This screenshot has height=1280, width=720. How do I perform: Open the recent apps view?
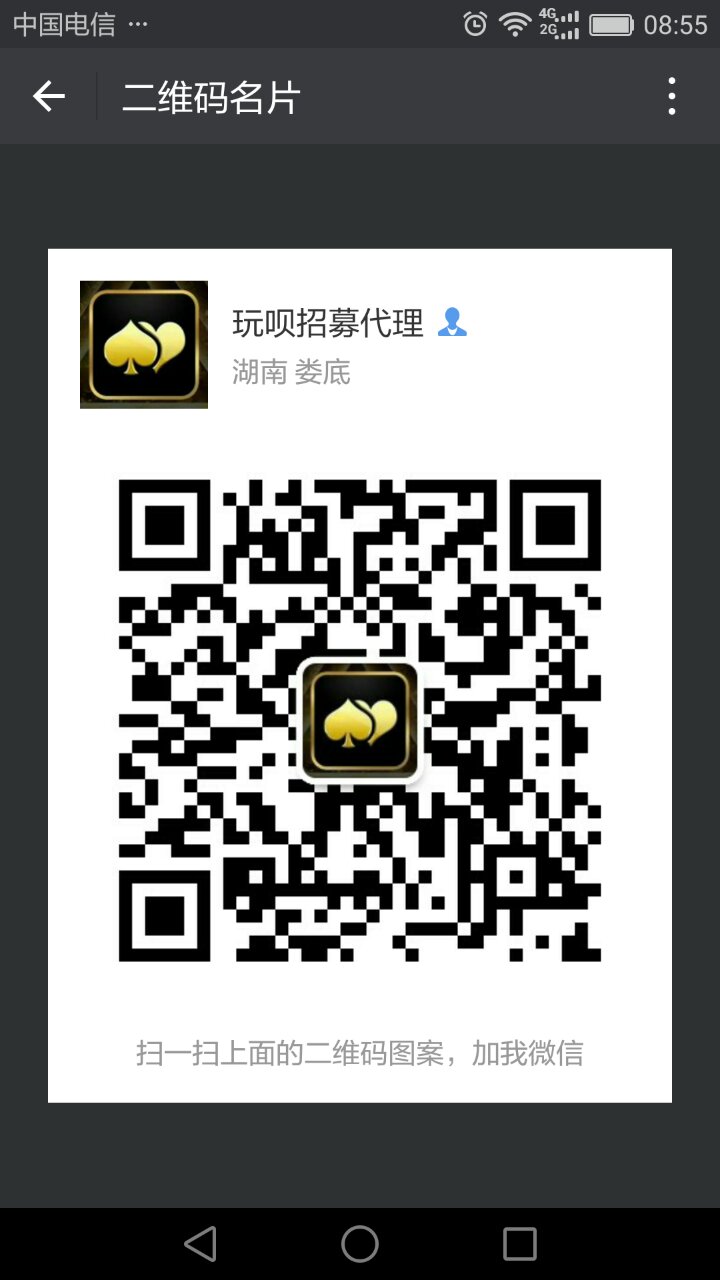point(520,1244)
